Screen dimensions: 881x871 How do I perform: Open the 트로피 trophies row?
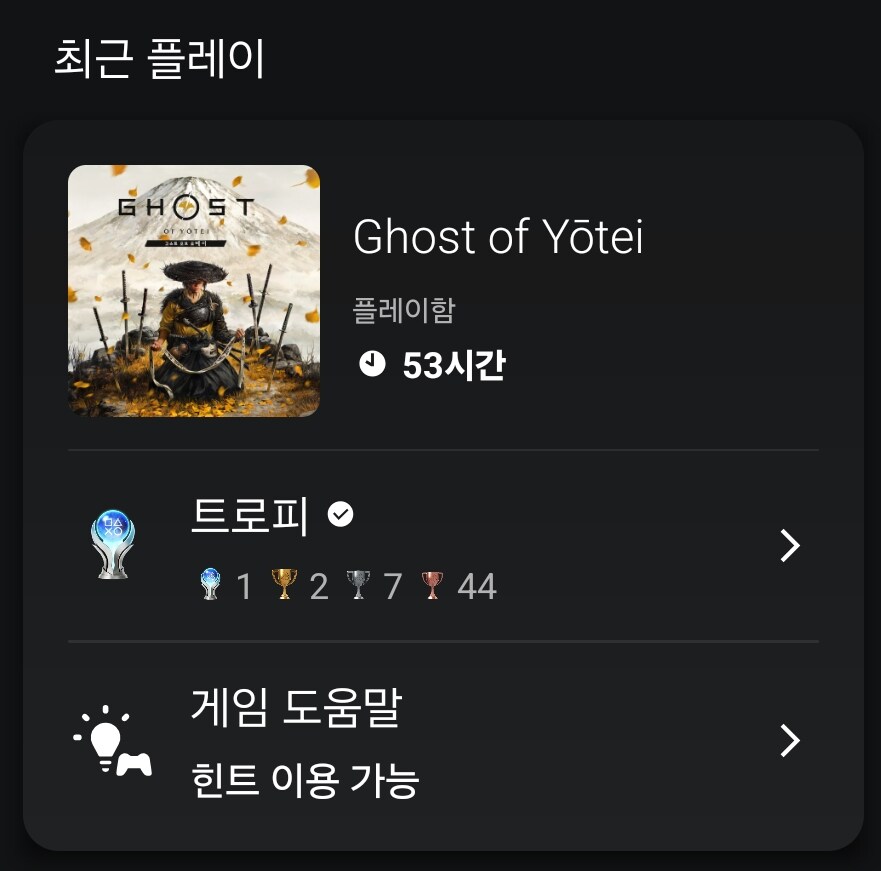442,546
